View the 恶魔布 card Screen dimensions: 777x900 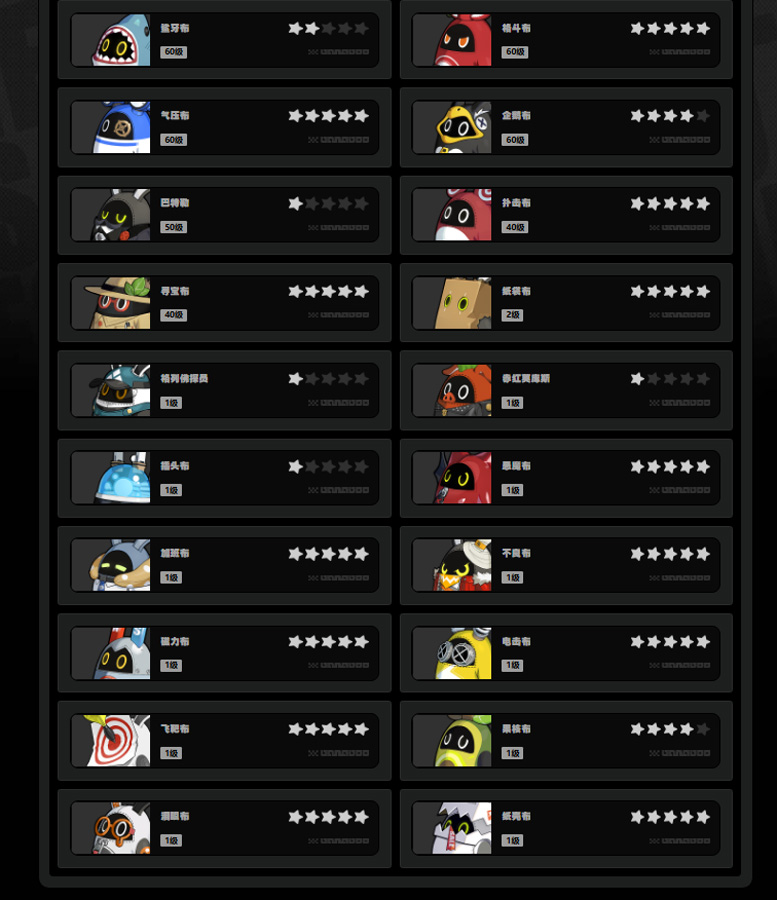point(566,478)
